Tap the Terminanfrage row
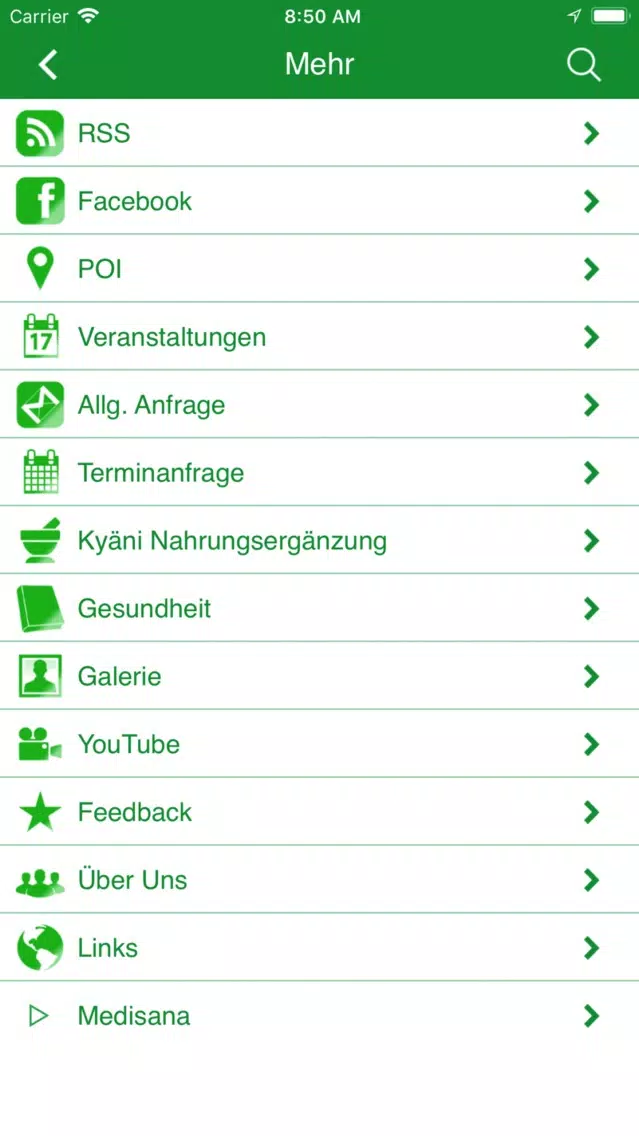Image resolution: width=639 pixels, height=1136 pixels. pos(320,472)
